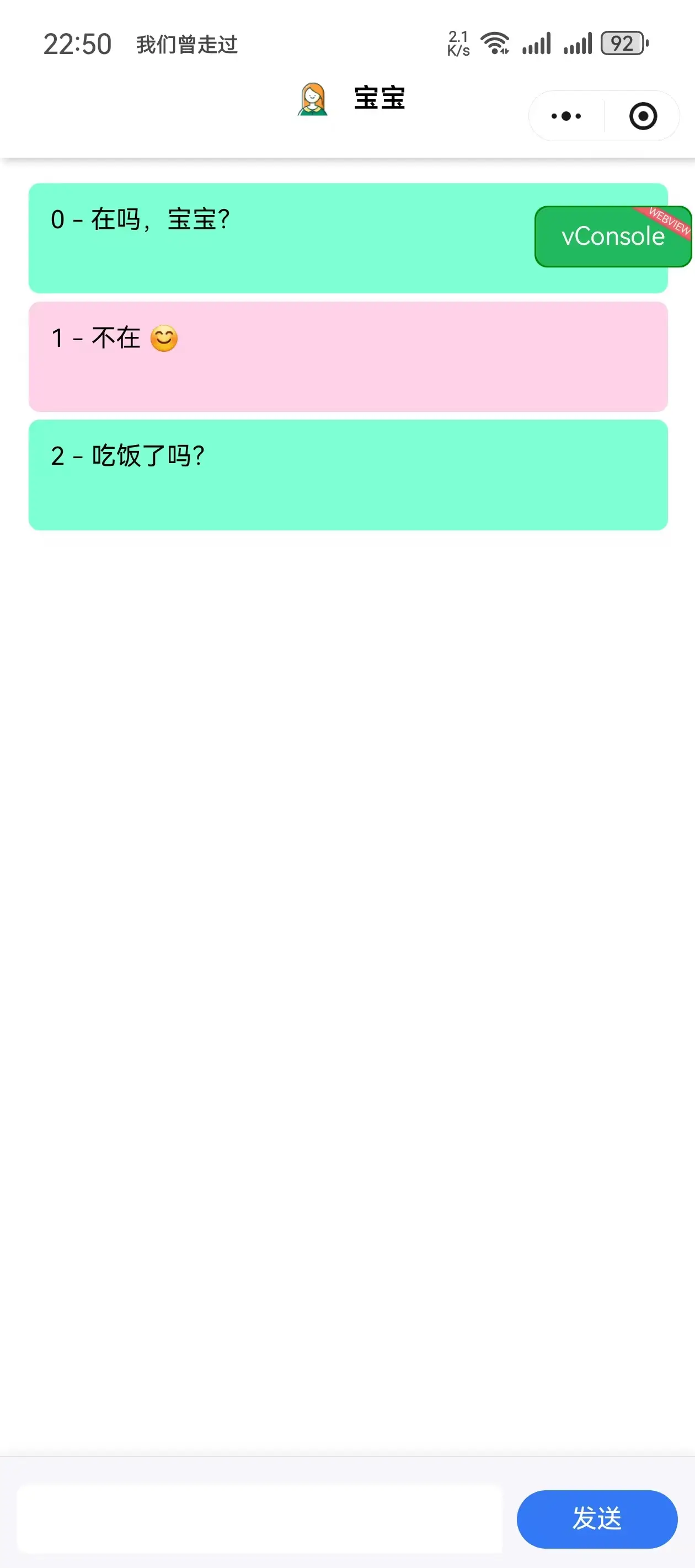This screenshot has height=1568, width=695.
Task: Focus the message input field
Action: (259, 1518)
